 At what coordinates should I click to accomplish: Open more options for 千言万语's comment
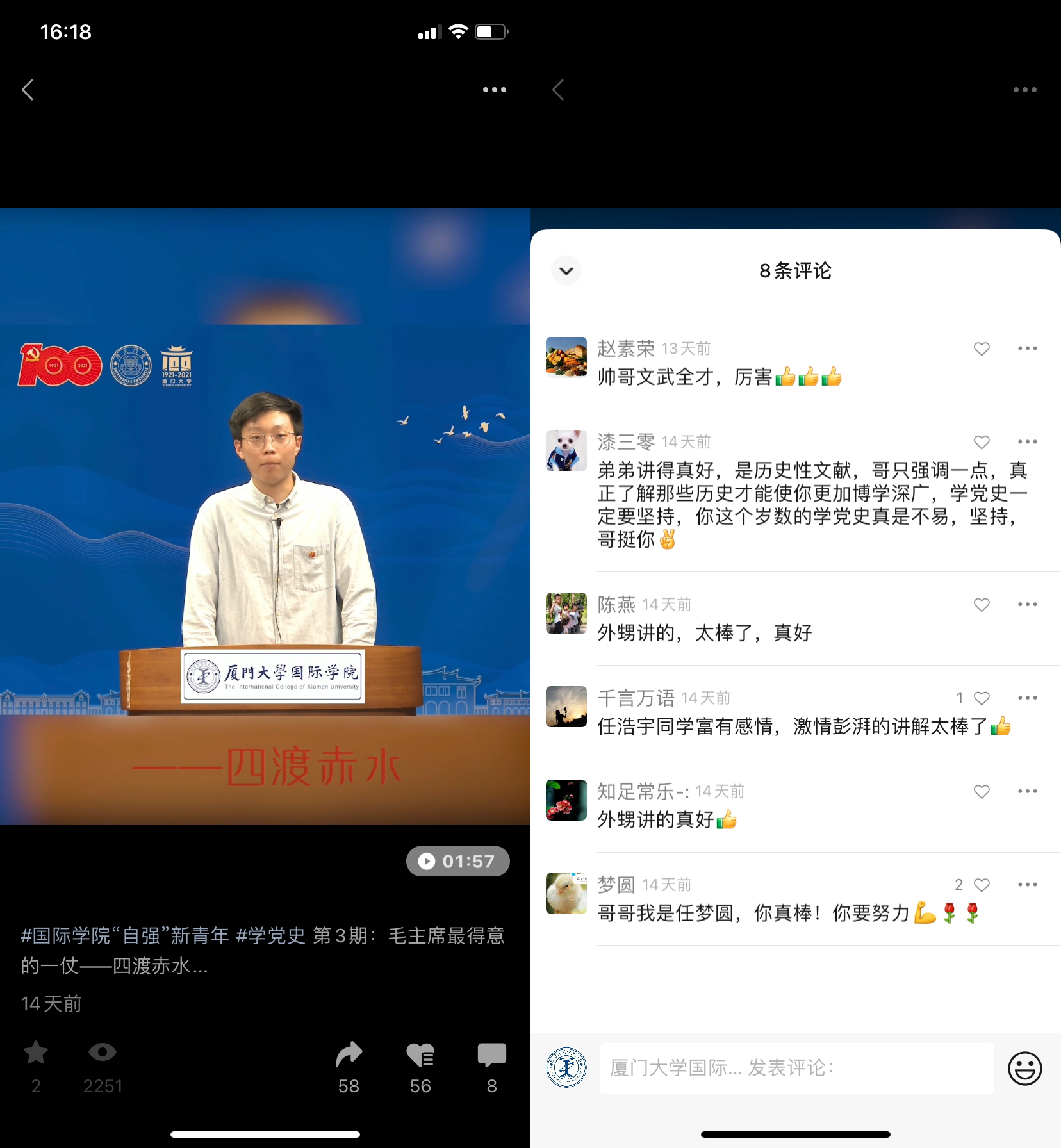pyautogui.click(x=1027, y=698)
